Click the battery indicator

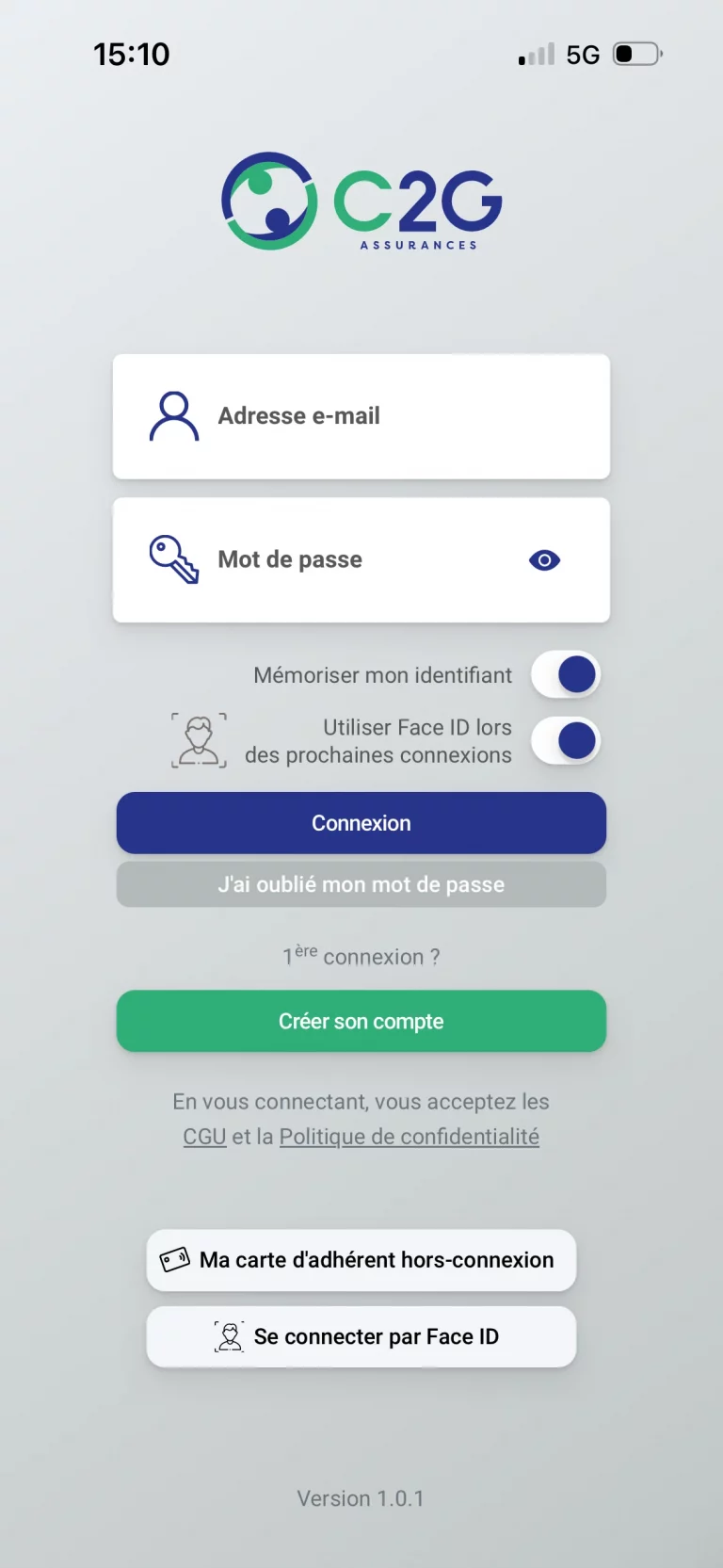[x=635, y=54]
